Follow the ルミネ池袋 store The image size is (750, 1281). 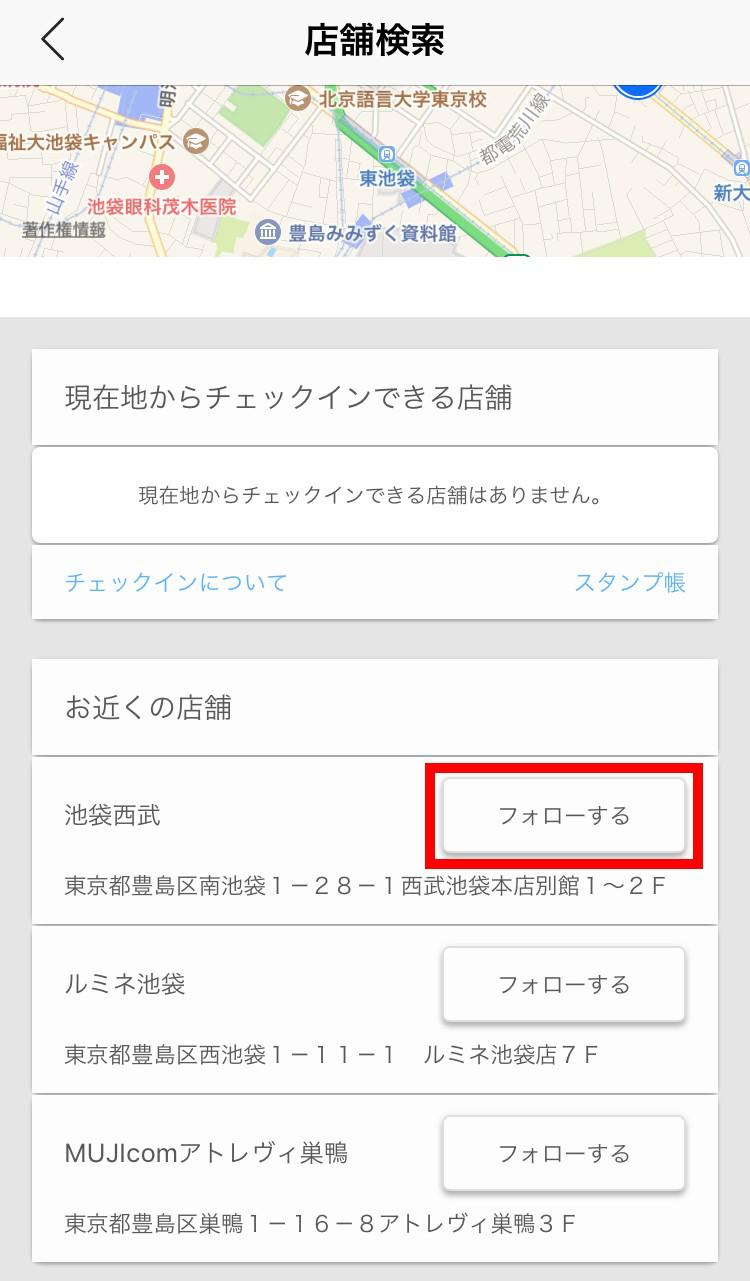[564, 984]
